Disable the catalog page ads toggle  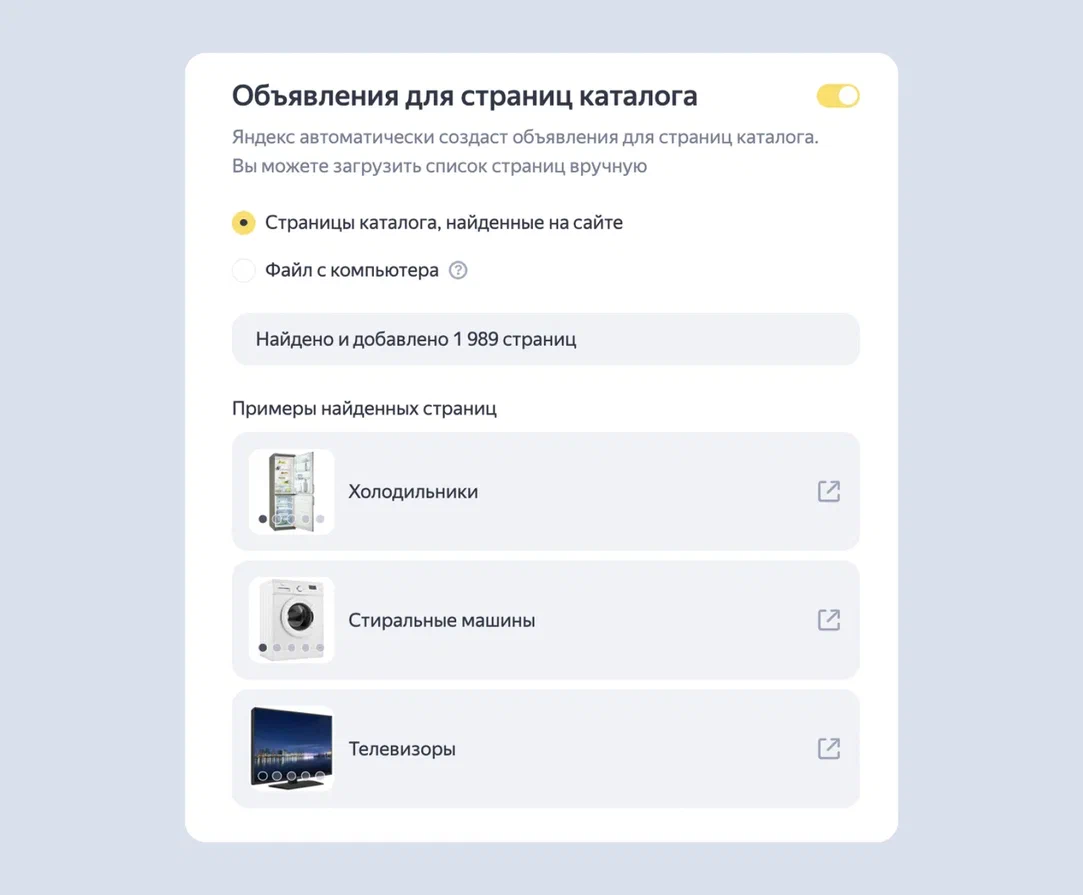pyautogui.click(x=838, y=96)
